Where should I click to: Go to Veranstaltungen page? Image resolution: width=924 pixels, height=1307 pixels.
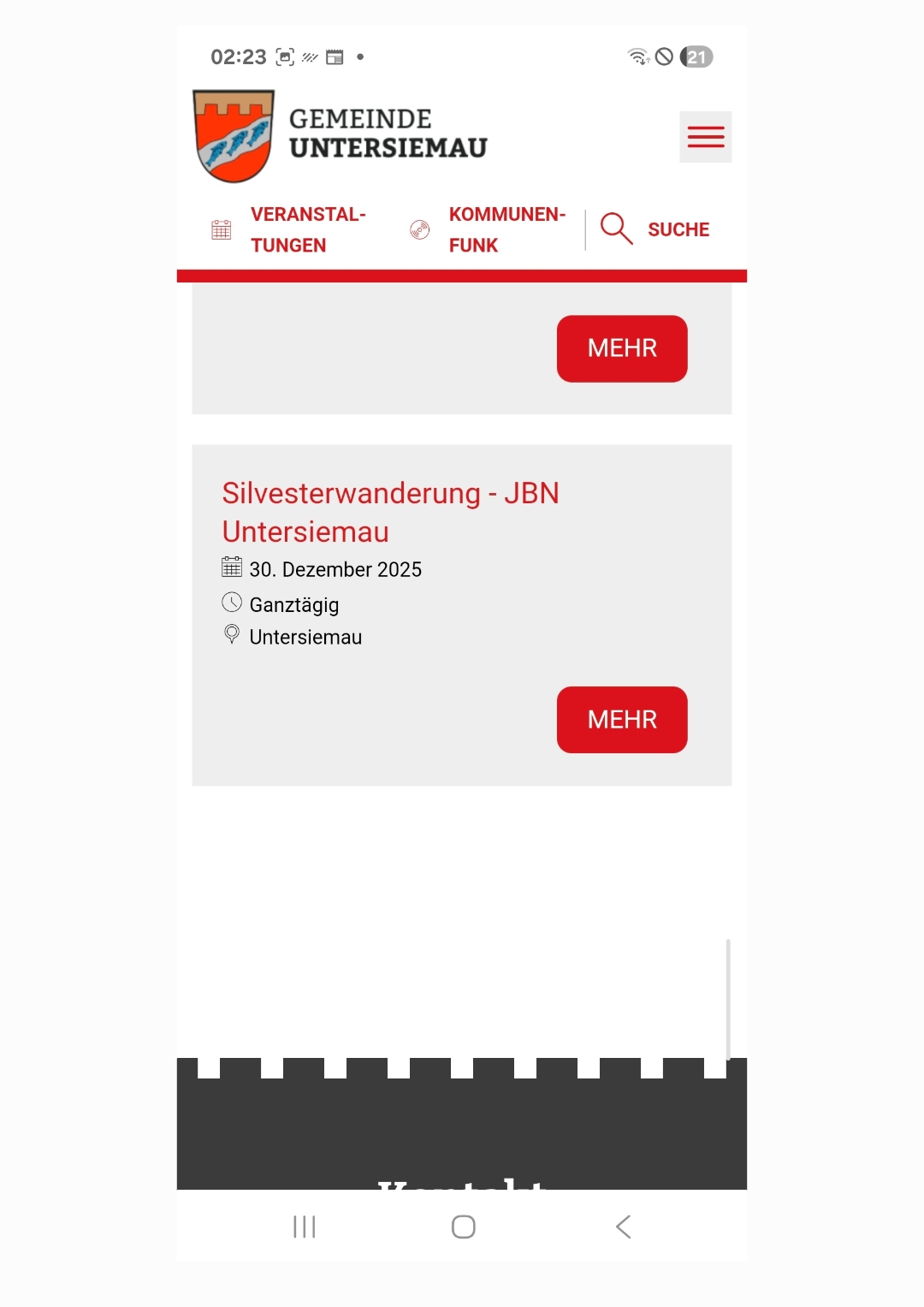pos(307,229)
